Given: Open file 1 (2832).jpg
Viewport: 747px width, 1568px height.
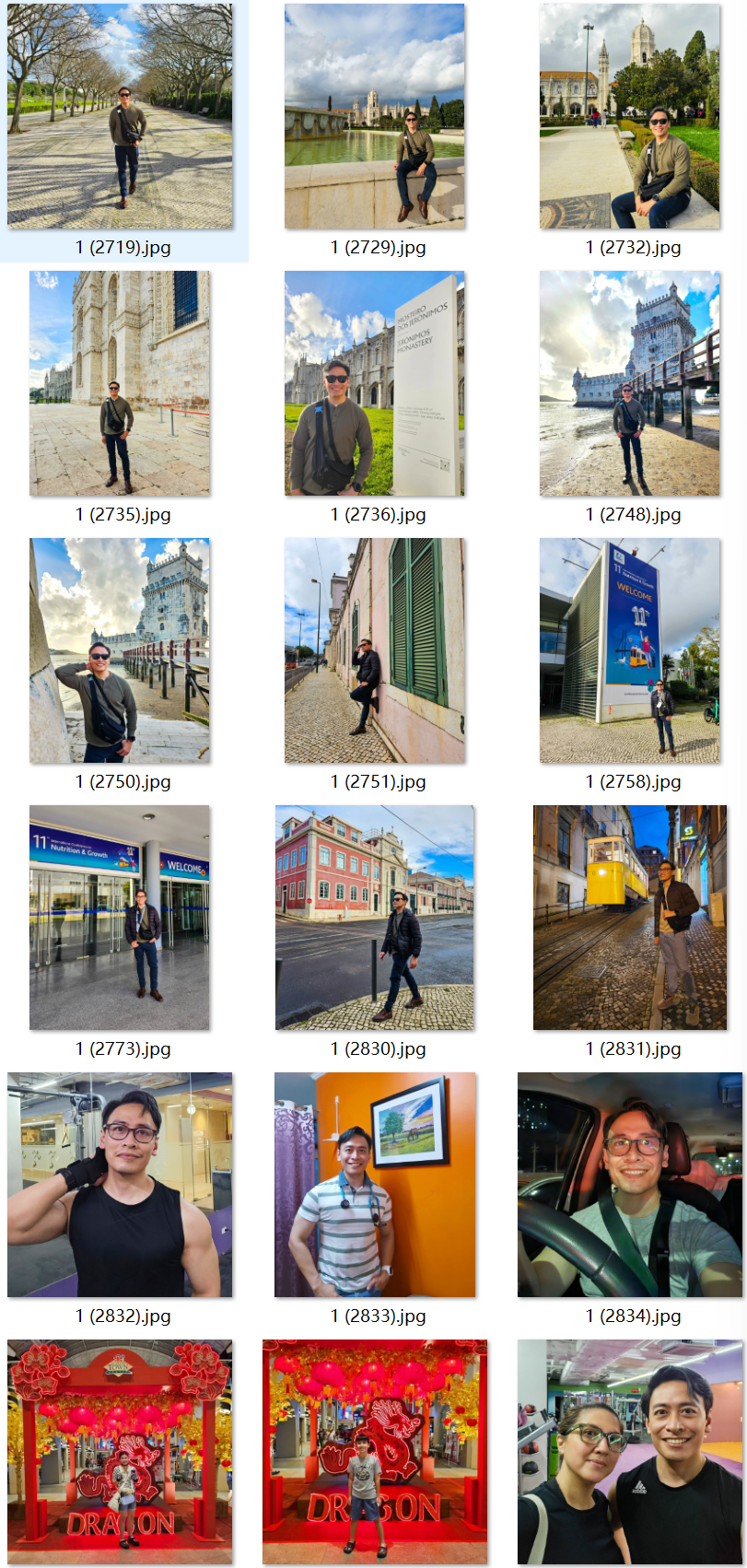Looking at the screenshot, I should coord(120,1185).
